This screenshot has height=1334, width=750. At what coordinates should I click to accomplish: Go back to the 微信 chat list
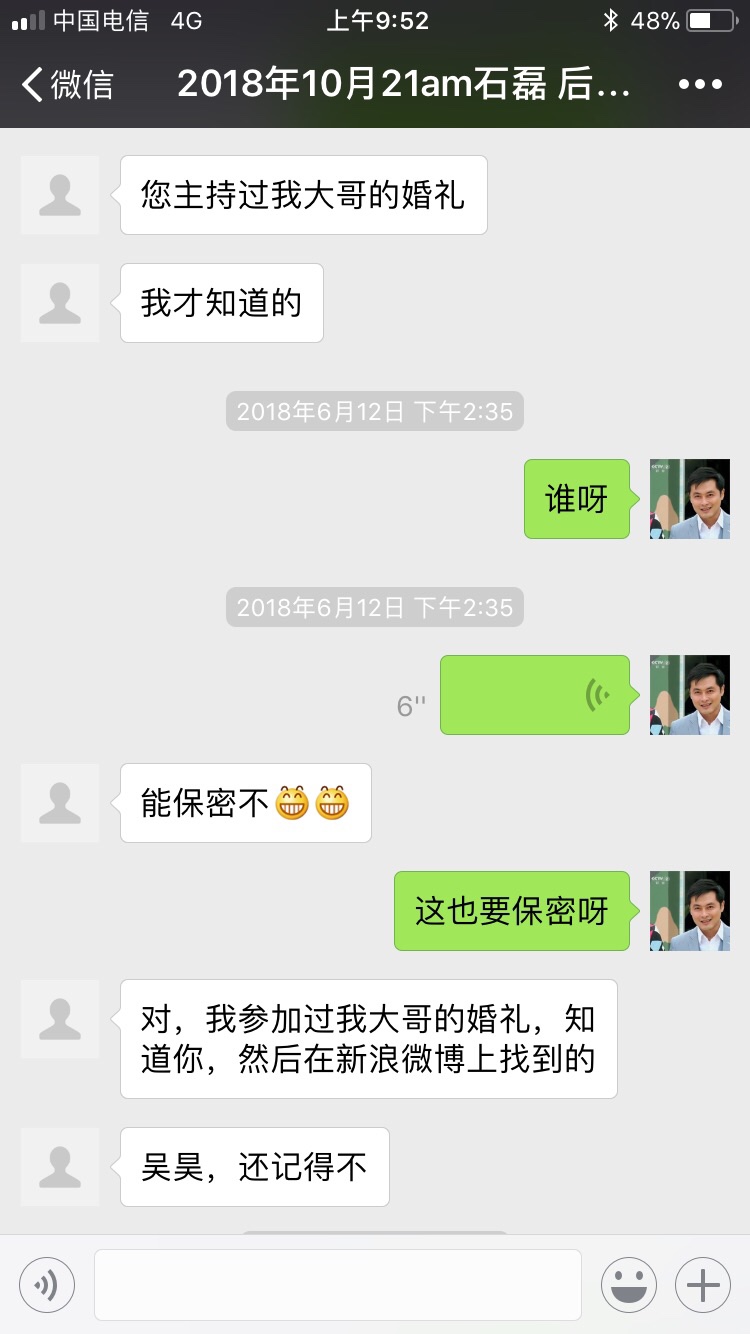click(x=67, y=85)
